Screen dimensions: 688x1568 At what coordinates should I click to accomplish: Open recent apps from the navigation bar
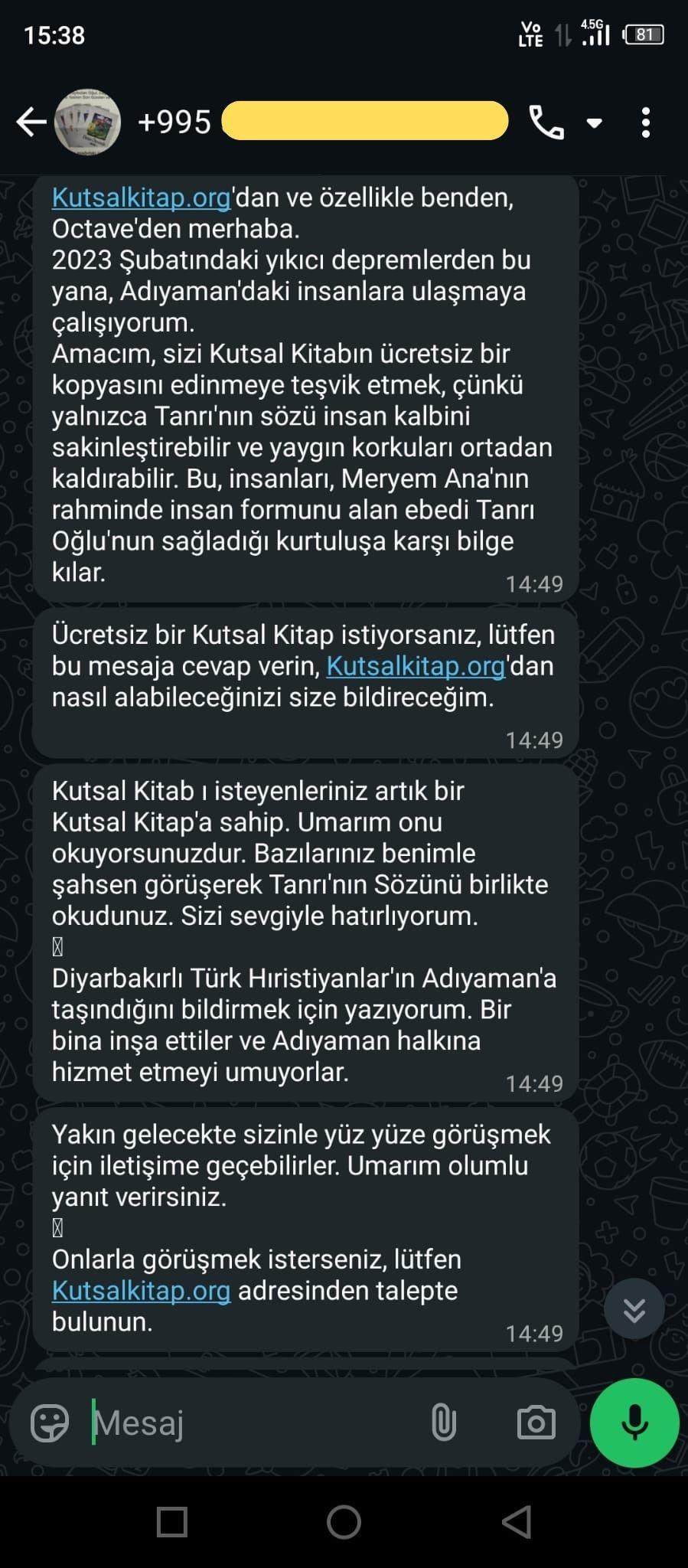coord(172,1522)
